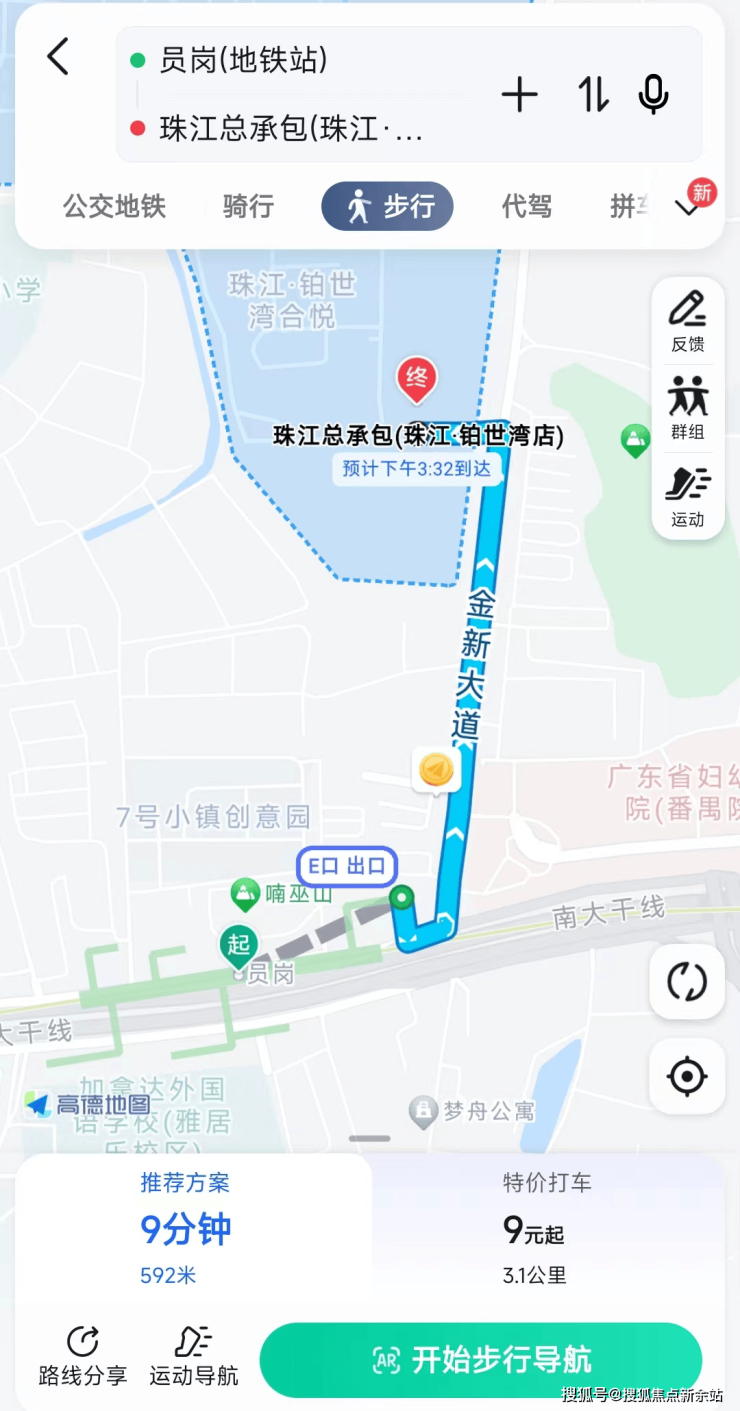The image size is (740, 1411).
Task: Start voice input with the microphone
Action: tap(653, 95)
